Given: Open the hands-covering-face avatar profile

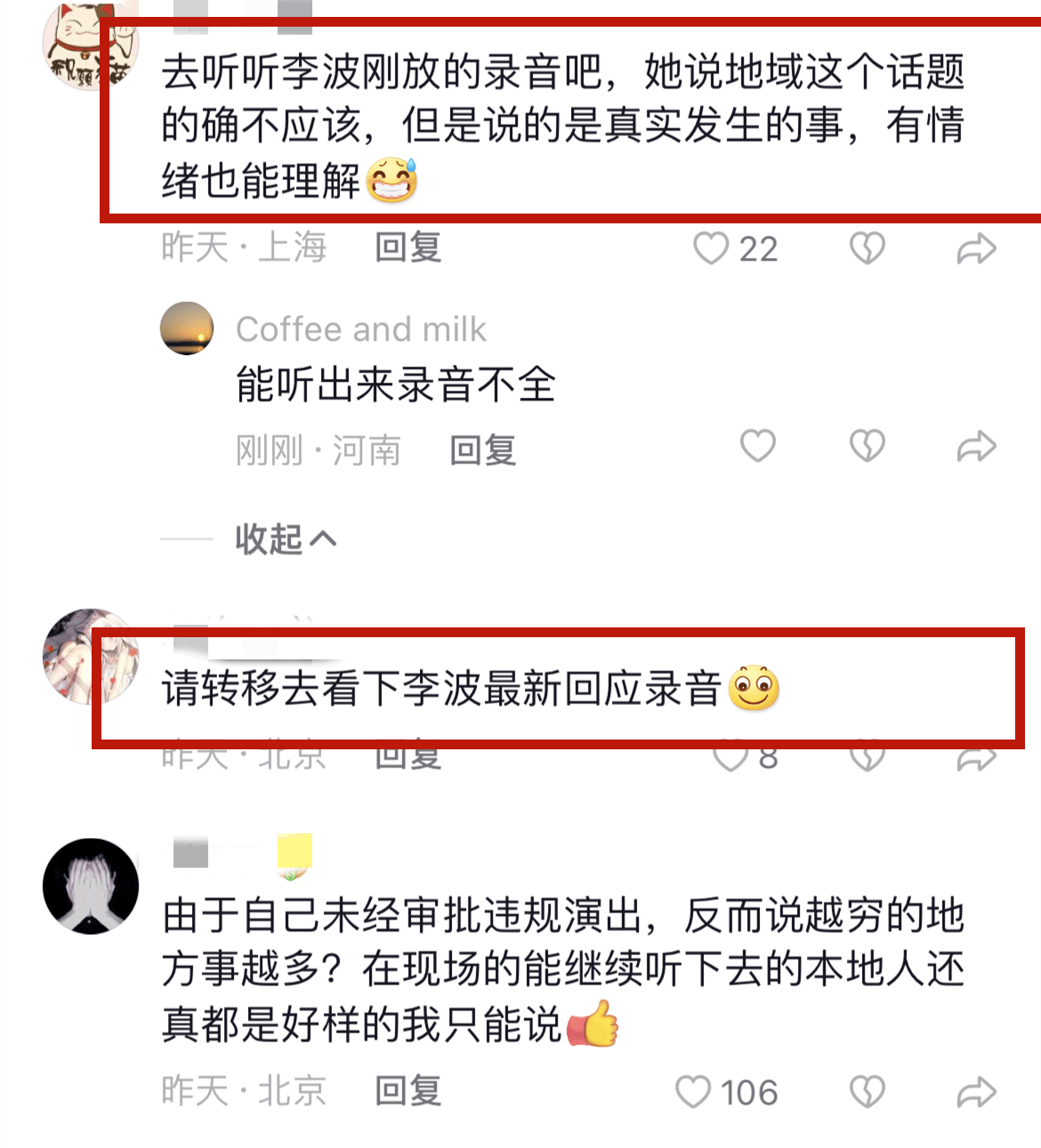Looking at the screenshot, I should [91, 885].
